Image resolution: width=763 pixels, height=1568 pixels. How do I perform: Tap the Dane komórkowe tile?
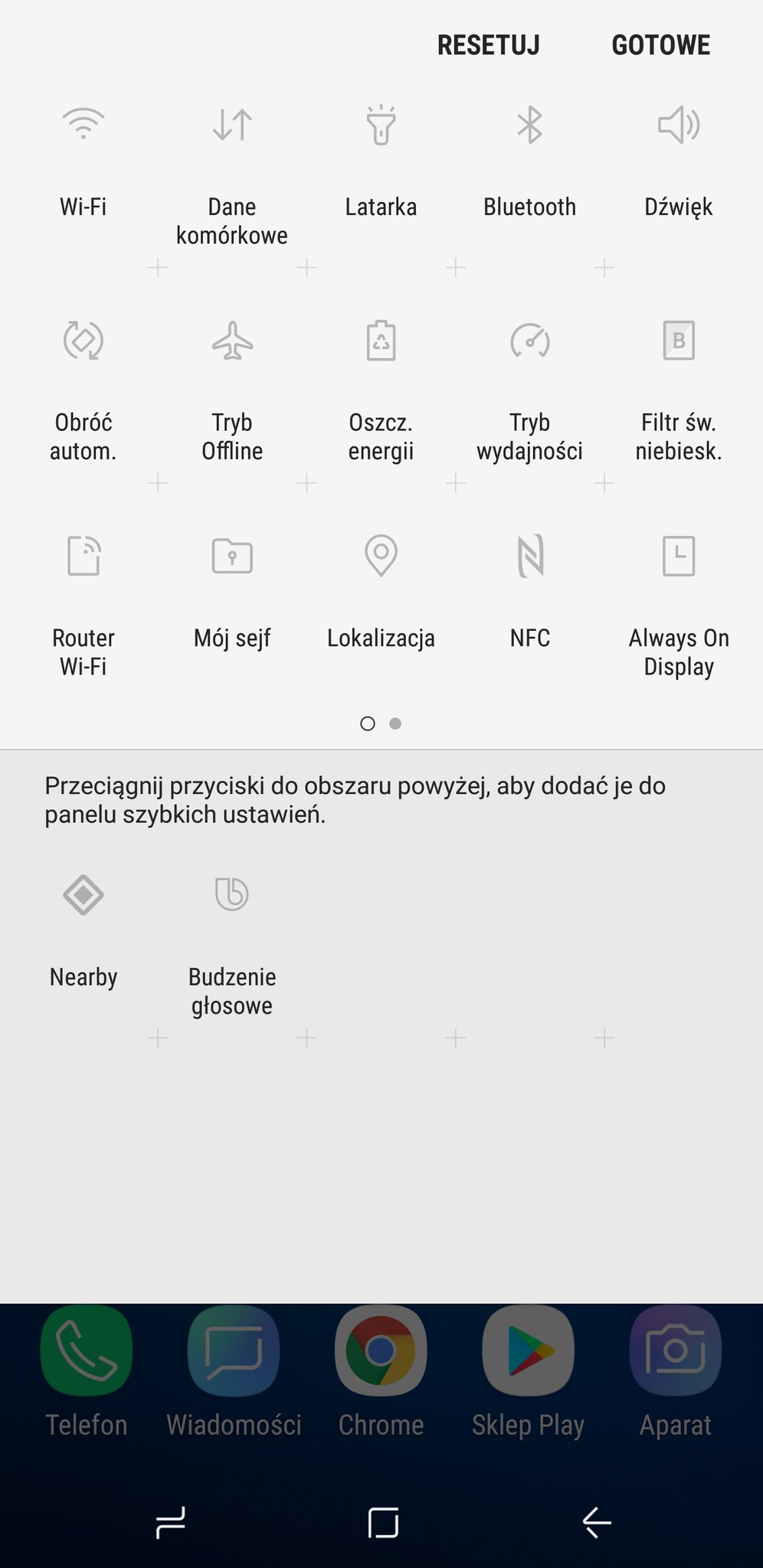point(232,173)
